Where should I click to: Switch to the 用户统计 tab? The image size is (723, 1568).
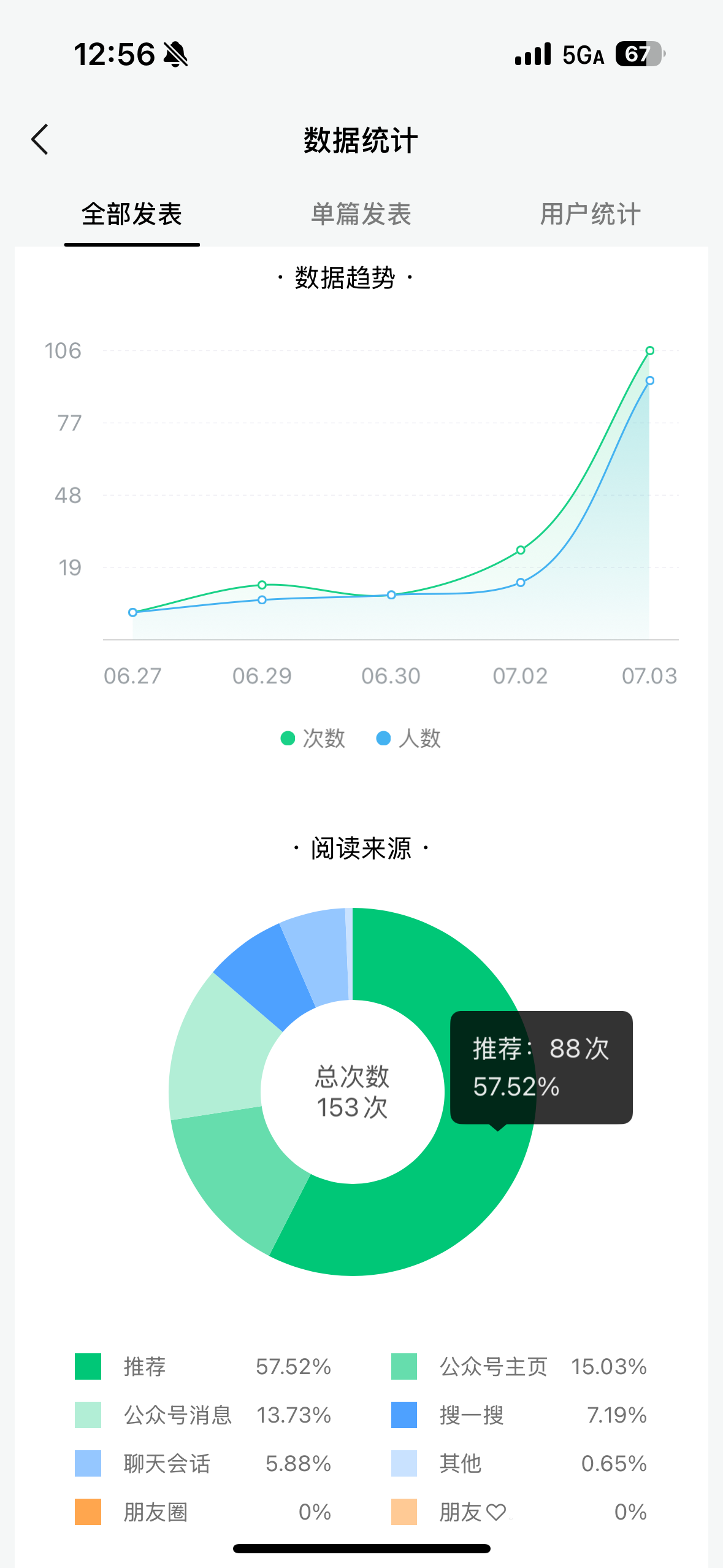click(x=591, y=214)
